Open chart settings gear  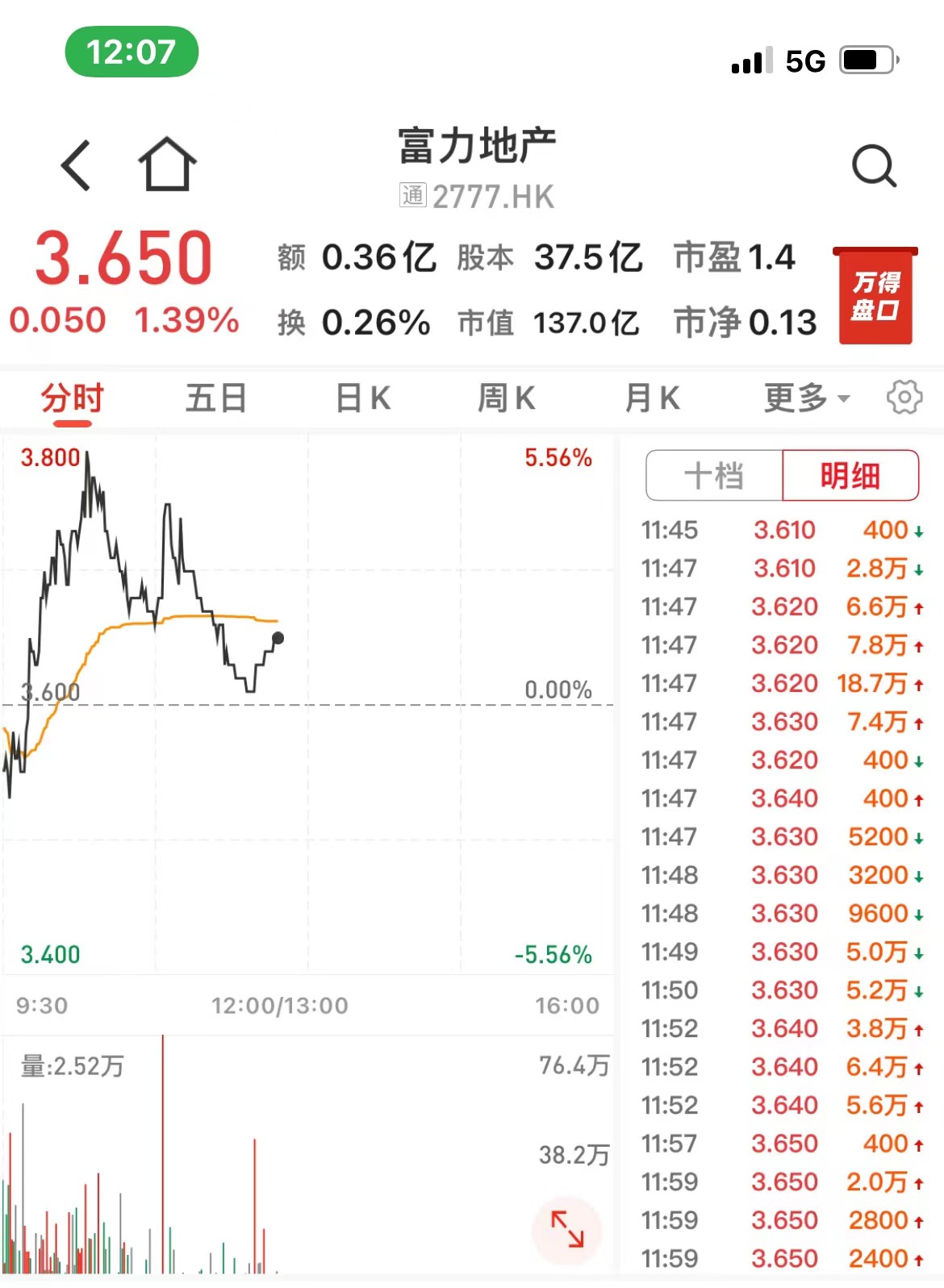[904, 397]
